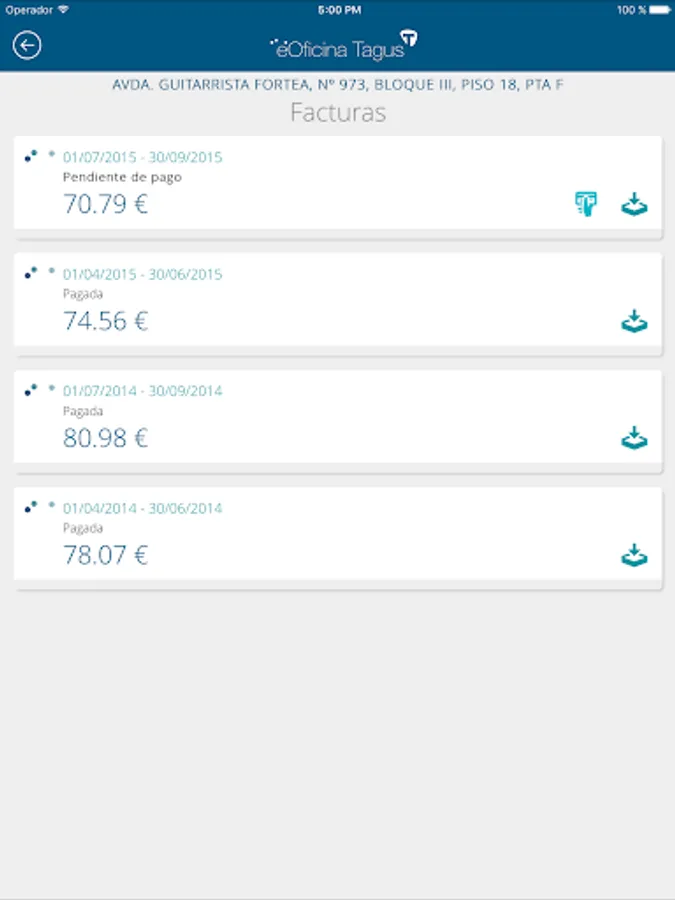Download the 80.98 € invoice
Image resolution: width=675 pixels, height=900 pixels.
pos(634,438)
